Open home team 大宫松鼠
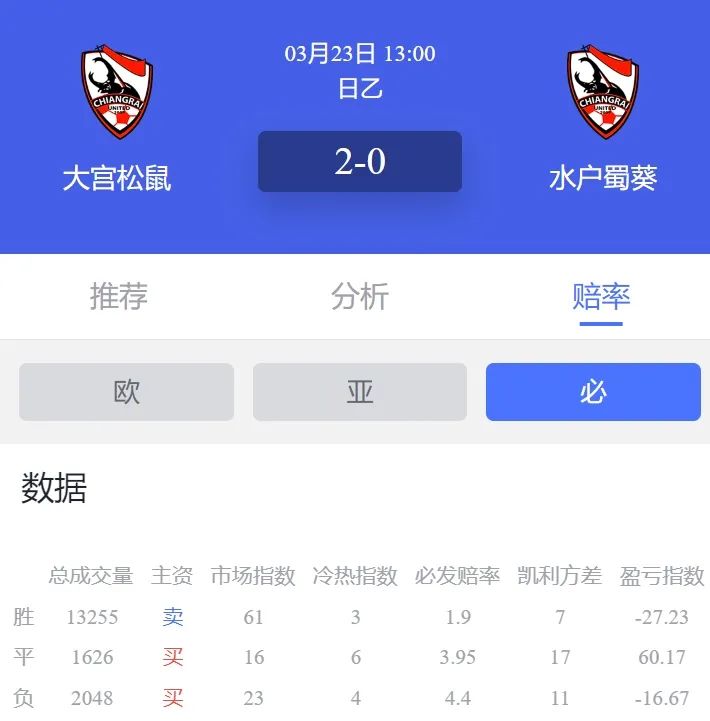Image resolution: width=710 pixels, height=721 pixels. [117, 118]
